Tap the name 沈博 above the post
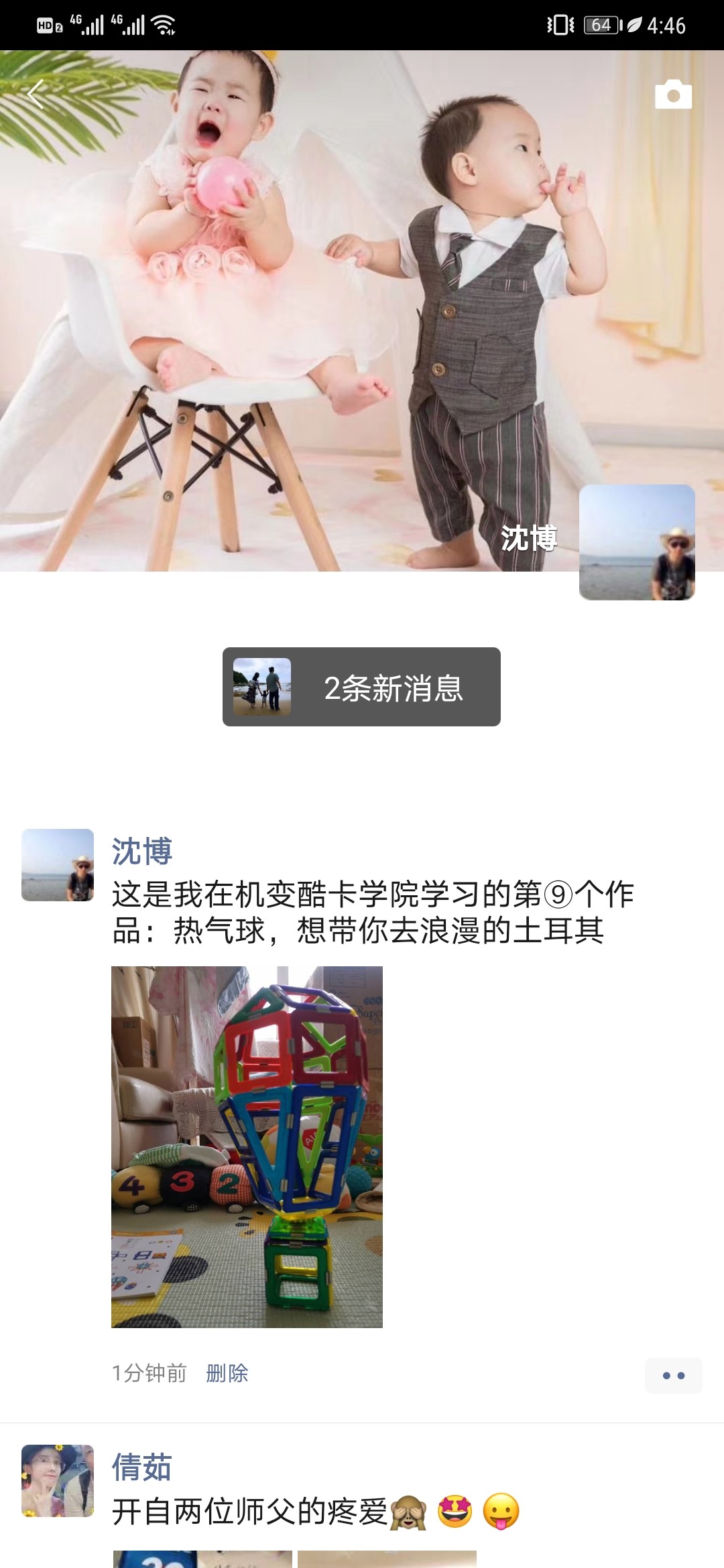724x1568 pixels. click(x=142, y=852)
